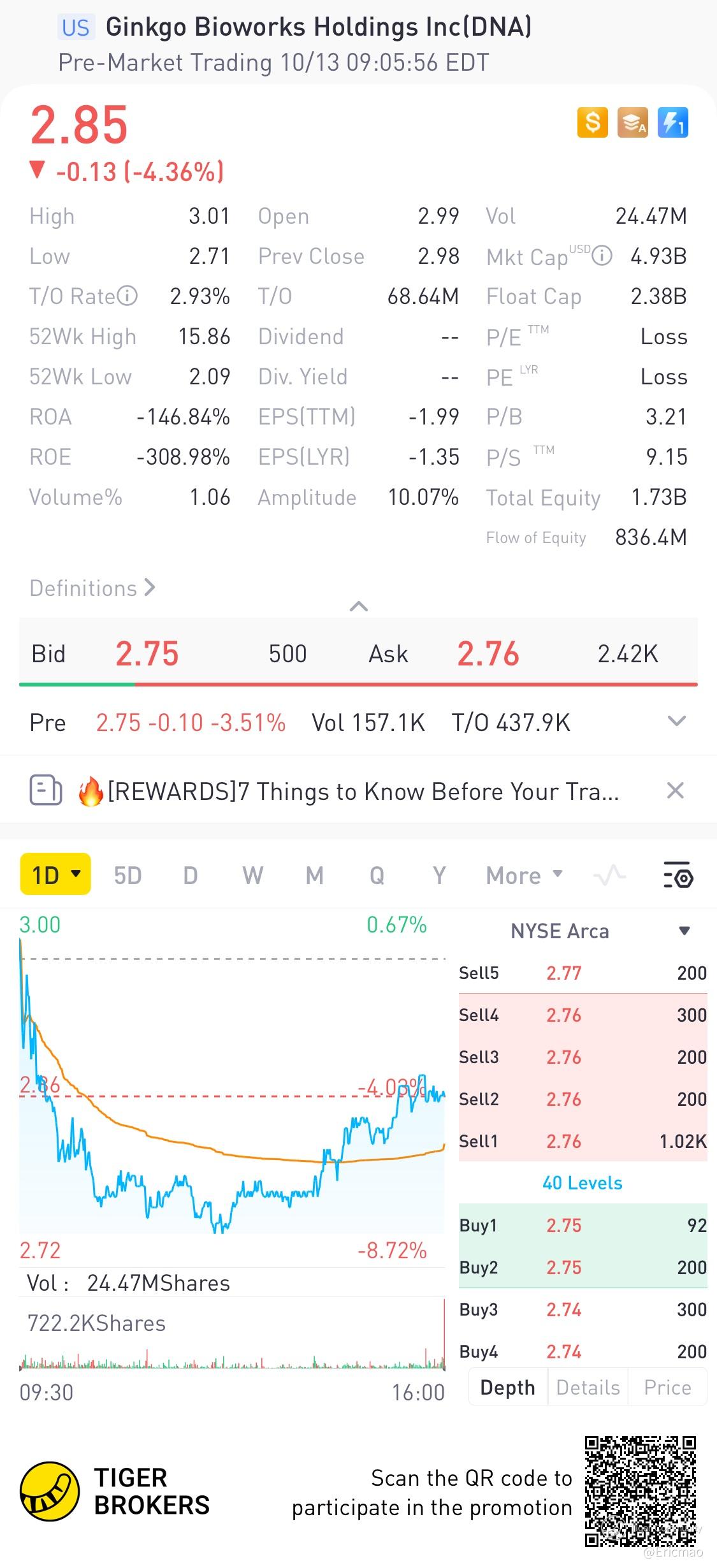This screenshot has height=1568, width=717.
Task: View 40 Levels of depth
Action: (582, 1183)
